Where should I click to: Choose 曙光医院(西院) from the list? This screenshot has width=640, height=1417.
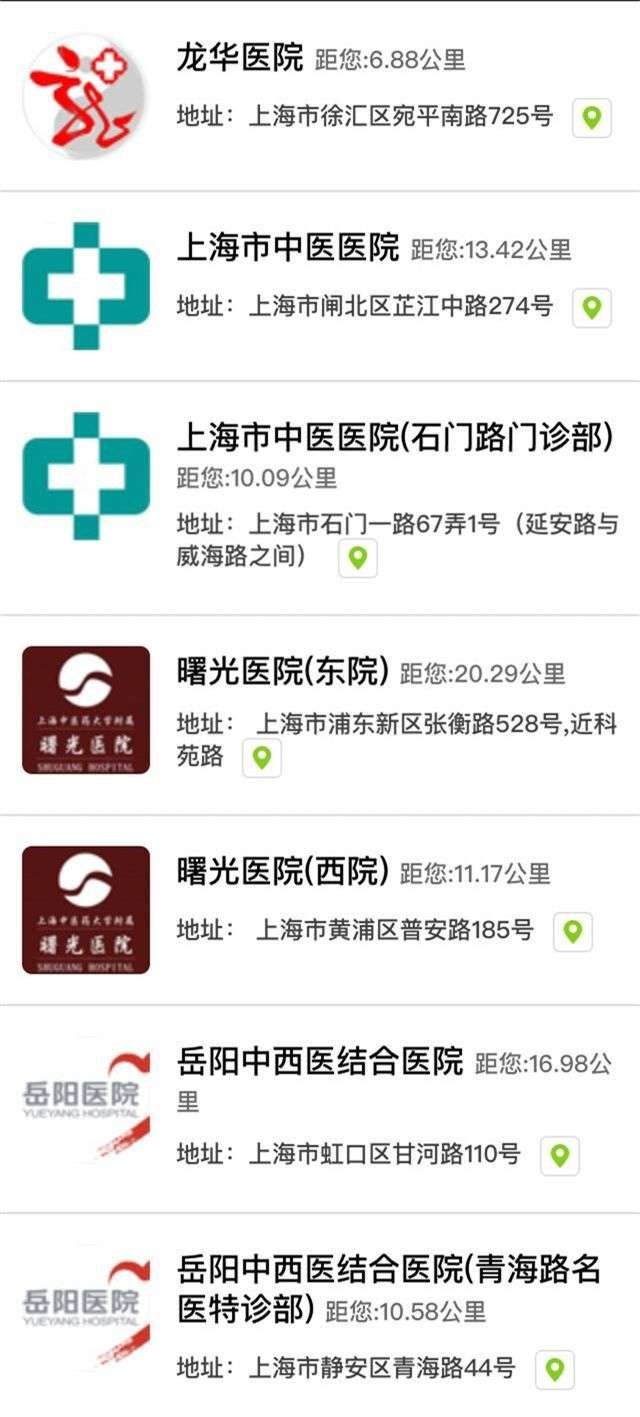[283, 872]
